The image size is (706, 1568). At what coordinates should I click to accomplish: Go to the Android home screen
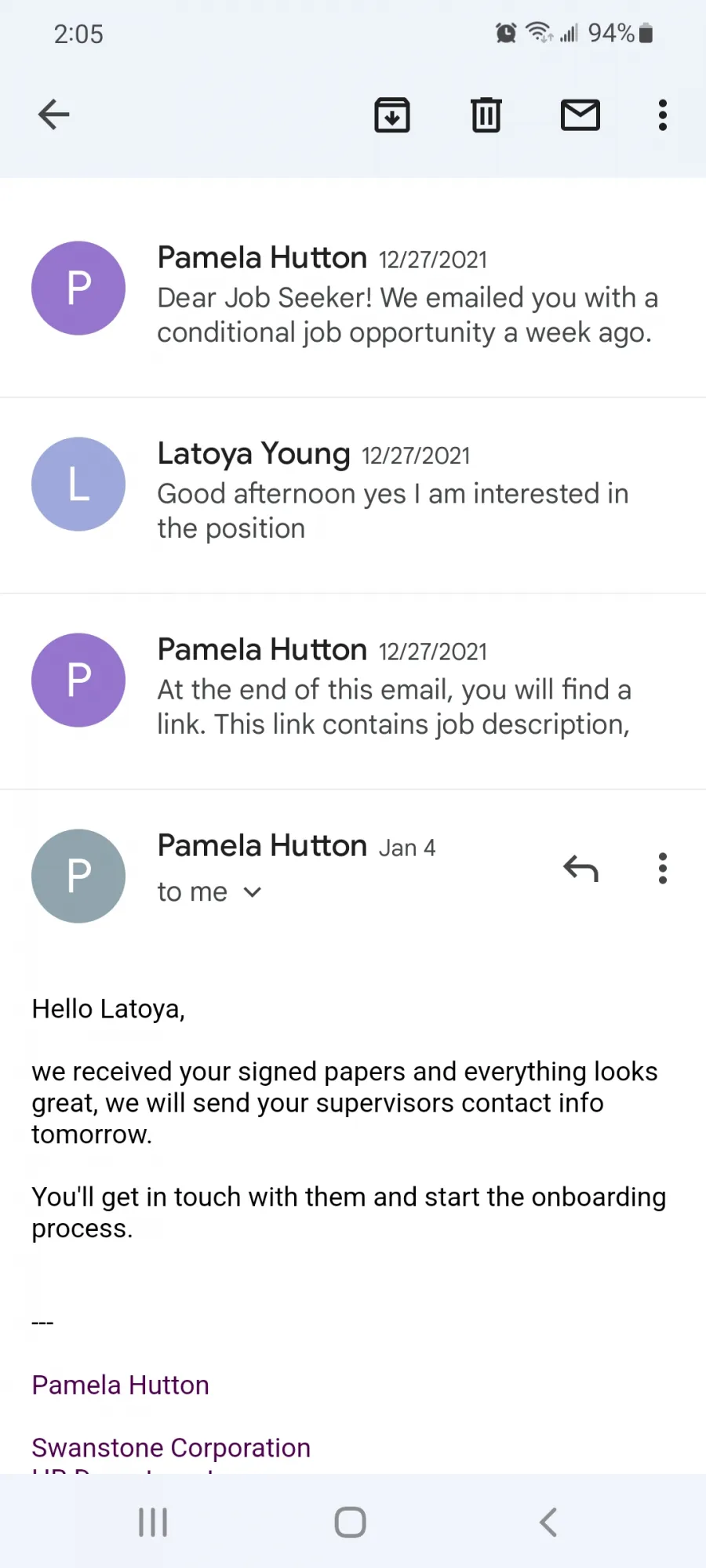tap(351, 1523)
